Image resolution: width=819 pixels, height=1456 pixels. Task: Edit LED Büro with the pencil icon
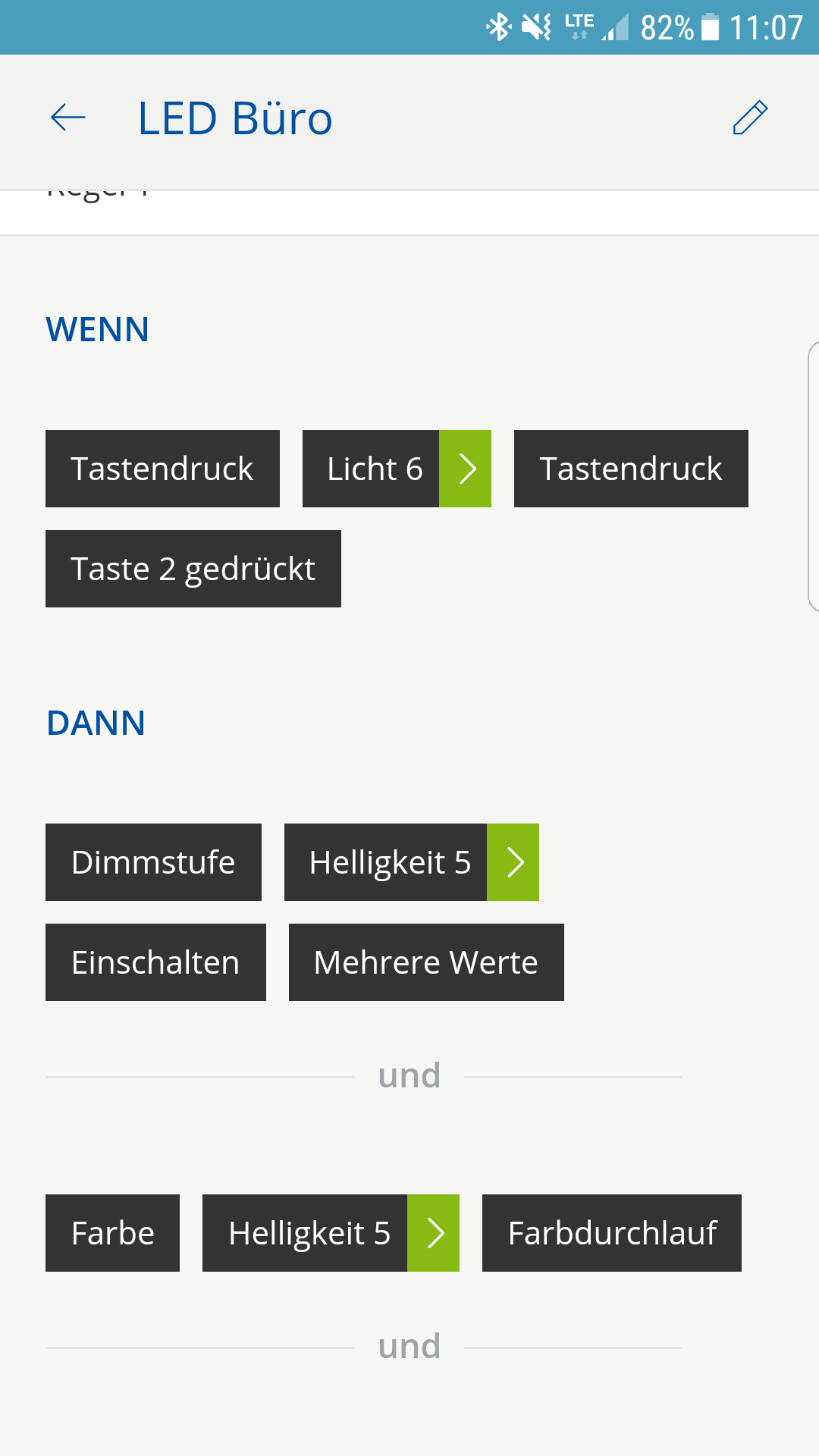tap(750, 118)
